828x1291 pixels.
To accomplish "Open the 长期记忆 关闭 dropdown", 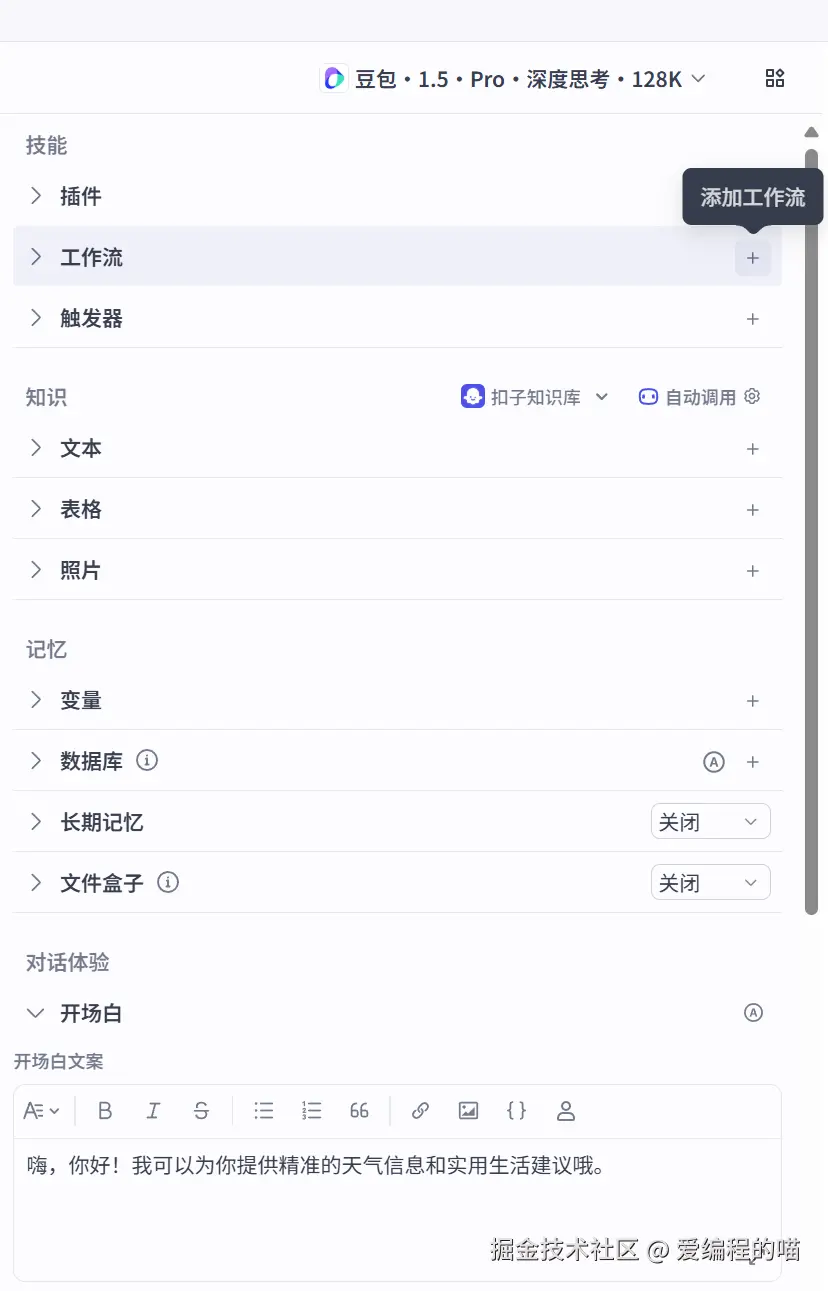I will [710, 822].
